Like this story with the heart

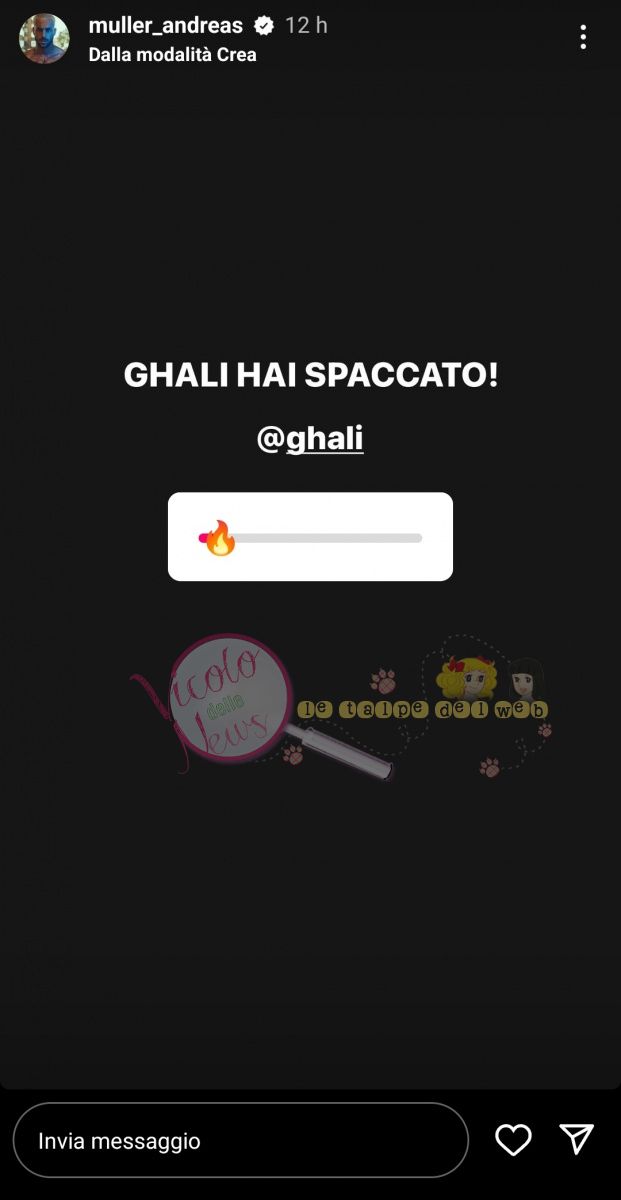coord(513,1140)
